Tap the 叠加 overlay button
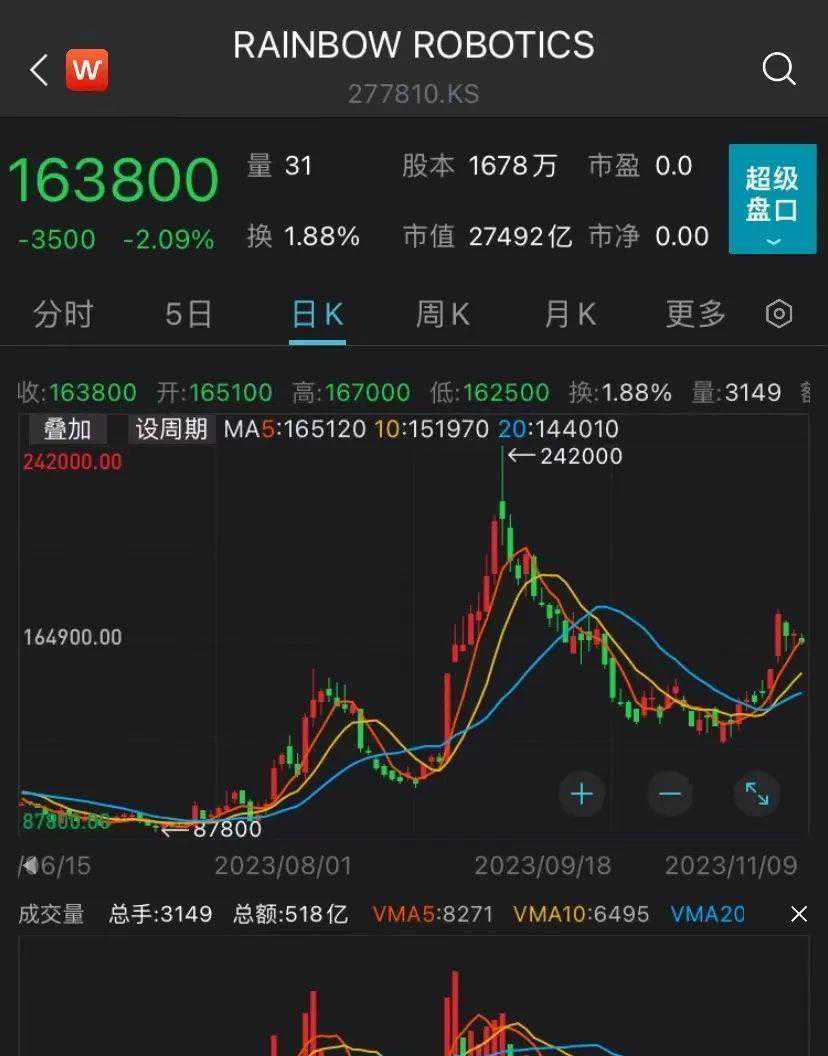Image resolution: width=828 pixels, height=1056 pixels. coord(67,430)
